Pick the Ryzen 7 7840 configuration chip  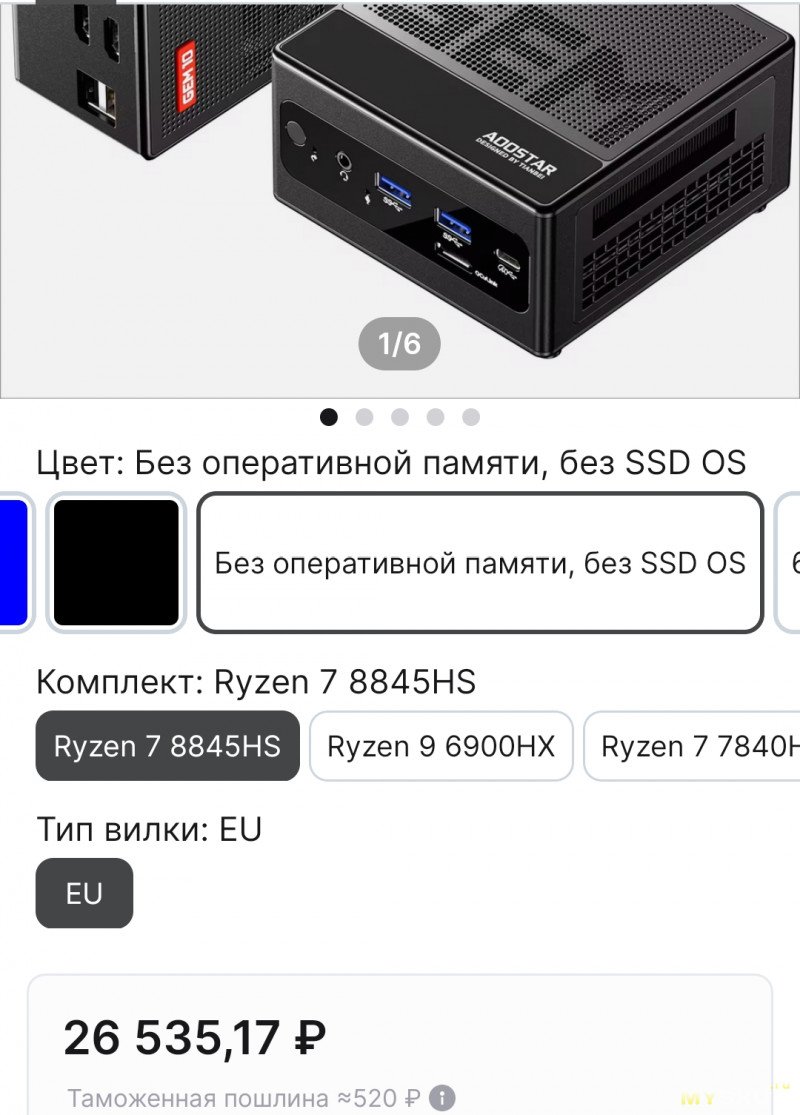click(695, 746)
